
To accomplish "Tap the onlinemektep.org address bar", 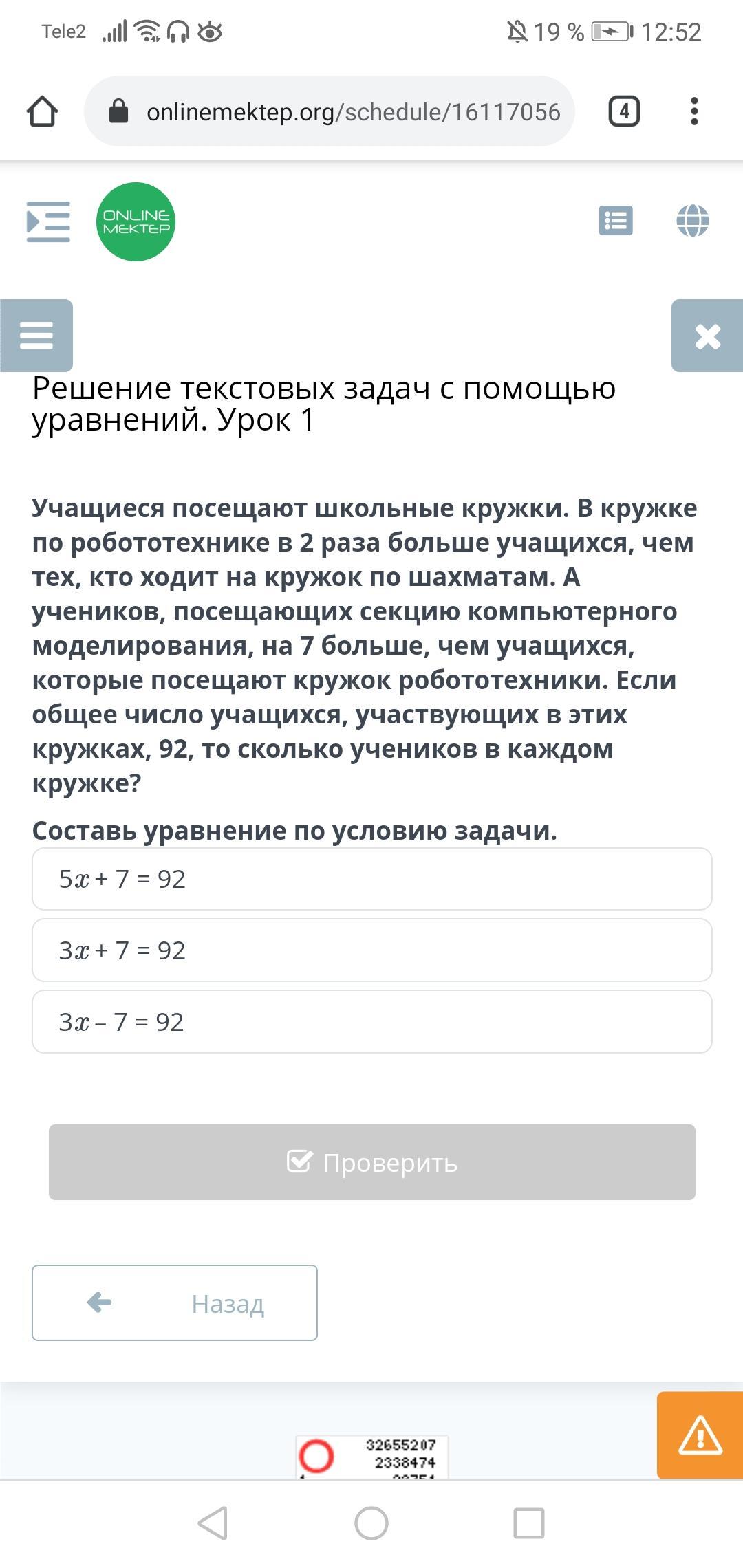I will [x=330, y=111].
